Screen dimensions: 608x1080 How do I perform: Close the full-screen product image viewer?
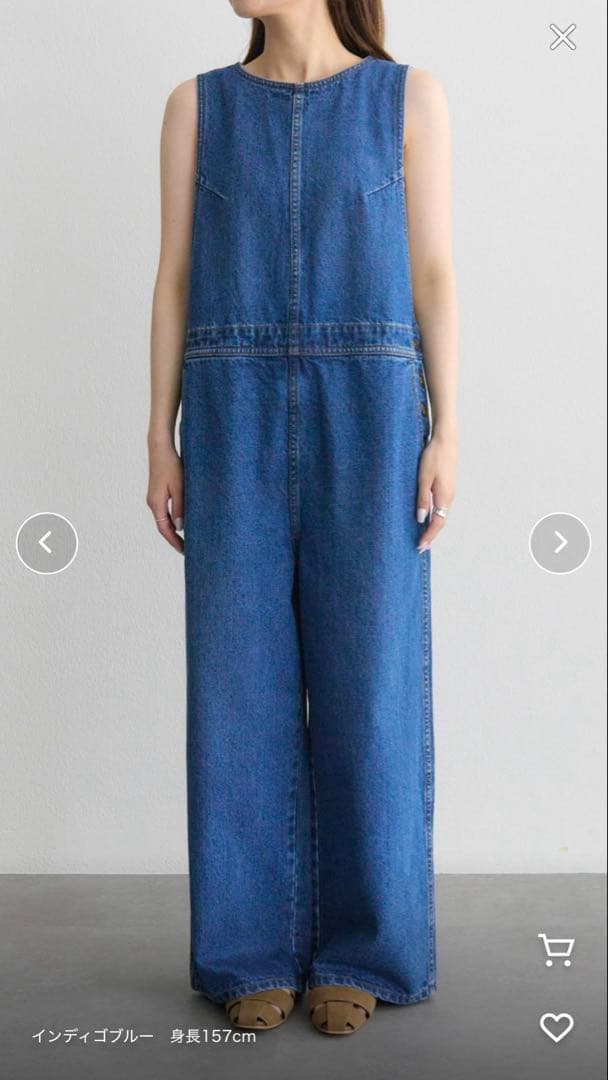(x=563, y=37)
